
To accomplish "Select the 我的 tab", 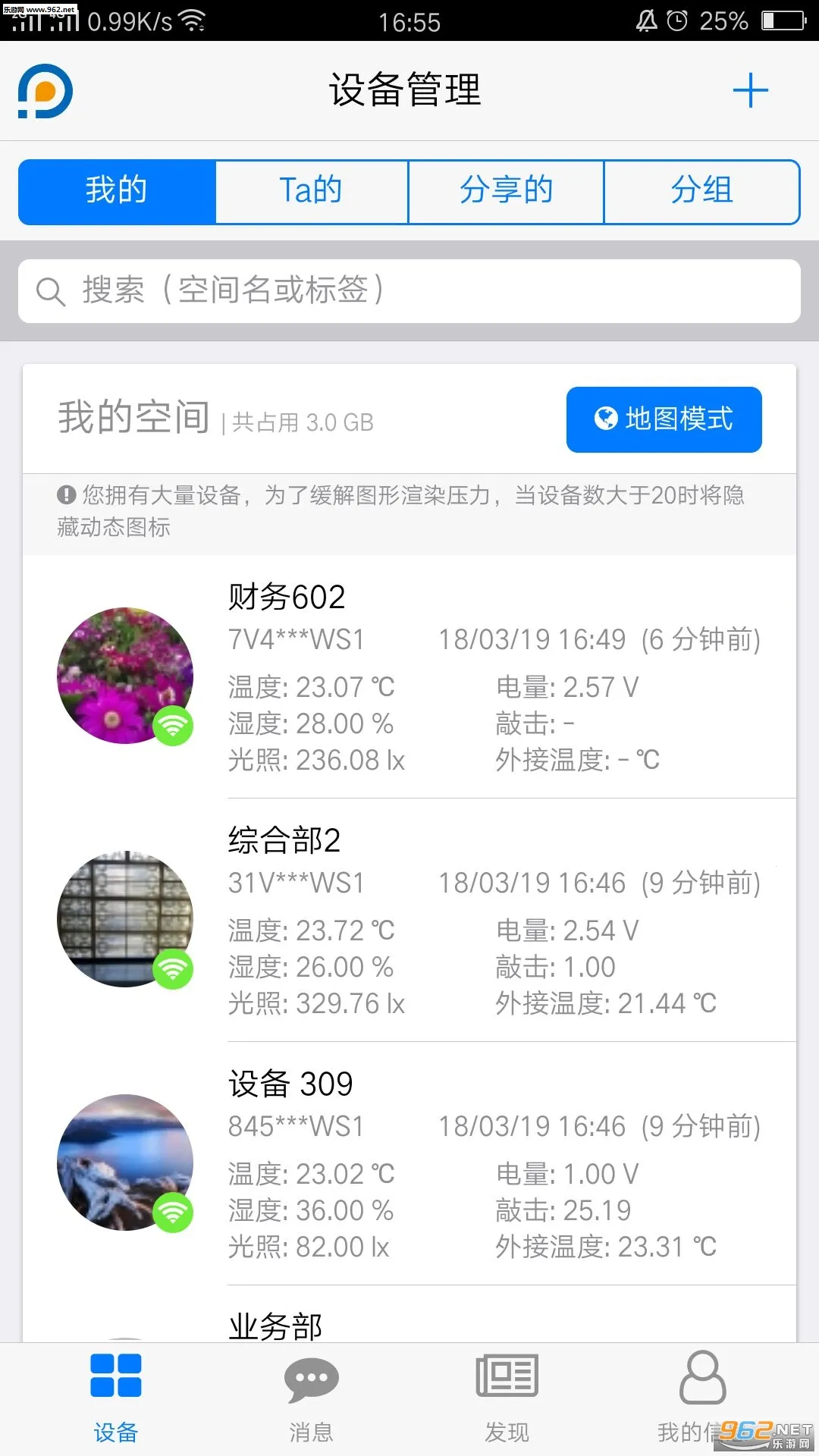I will 117,191.
